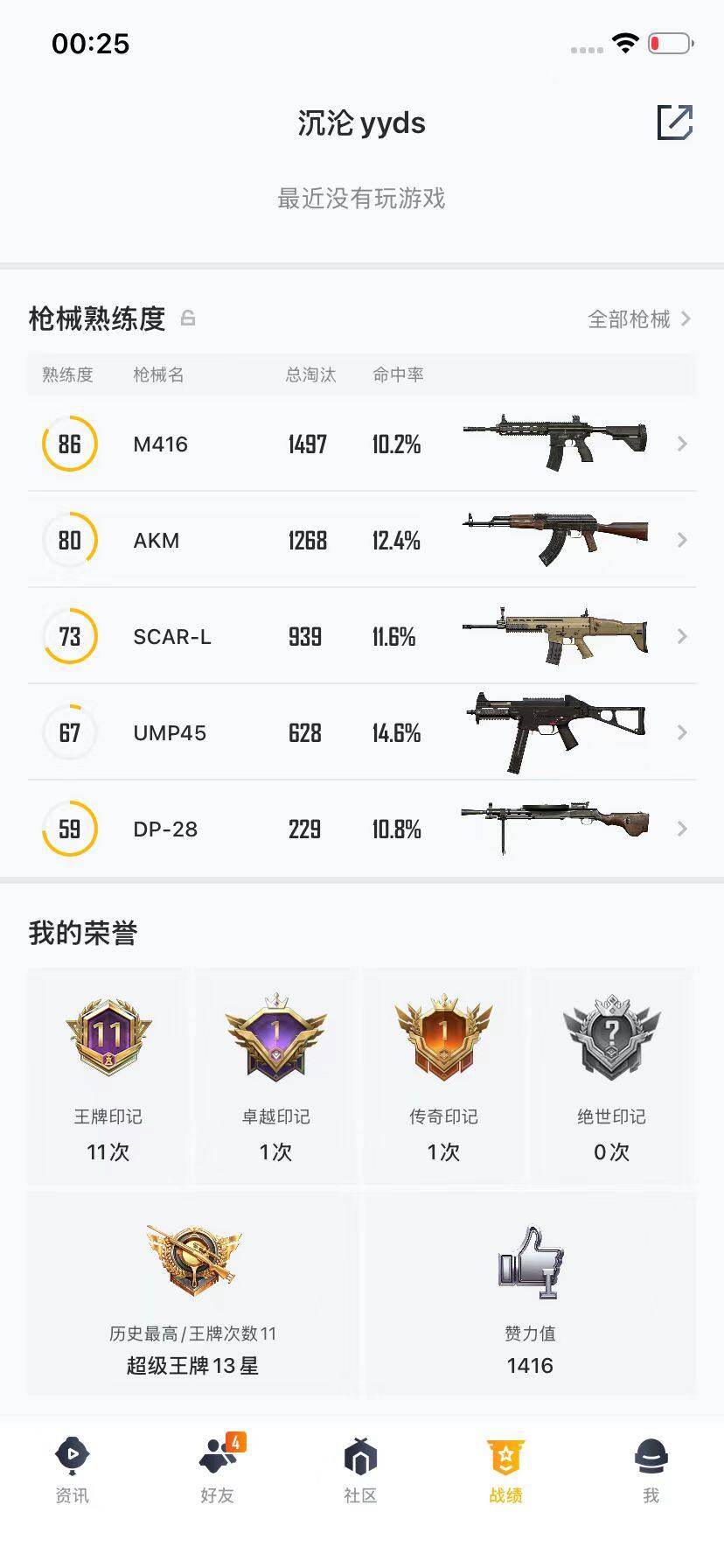Toggle the lock icon beside 枪械熟练度

(189, 319)
